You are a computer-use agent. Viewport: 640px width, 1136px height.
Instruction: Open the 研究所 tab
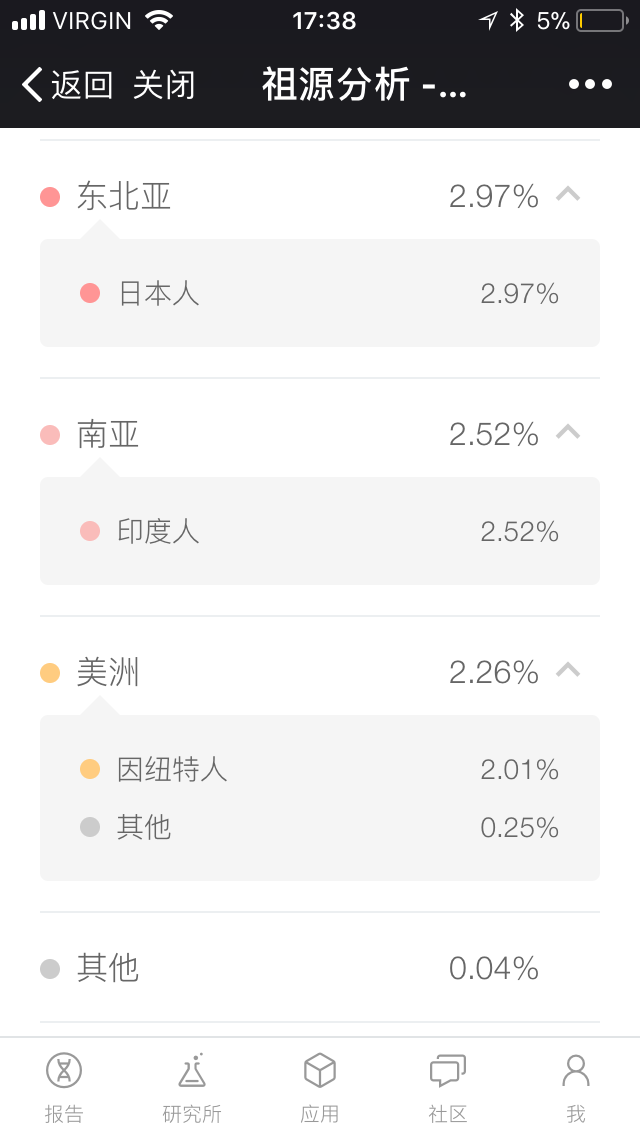(x=192, y=1087)
